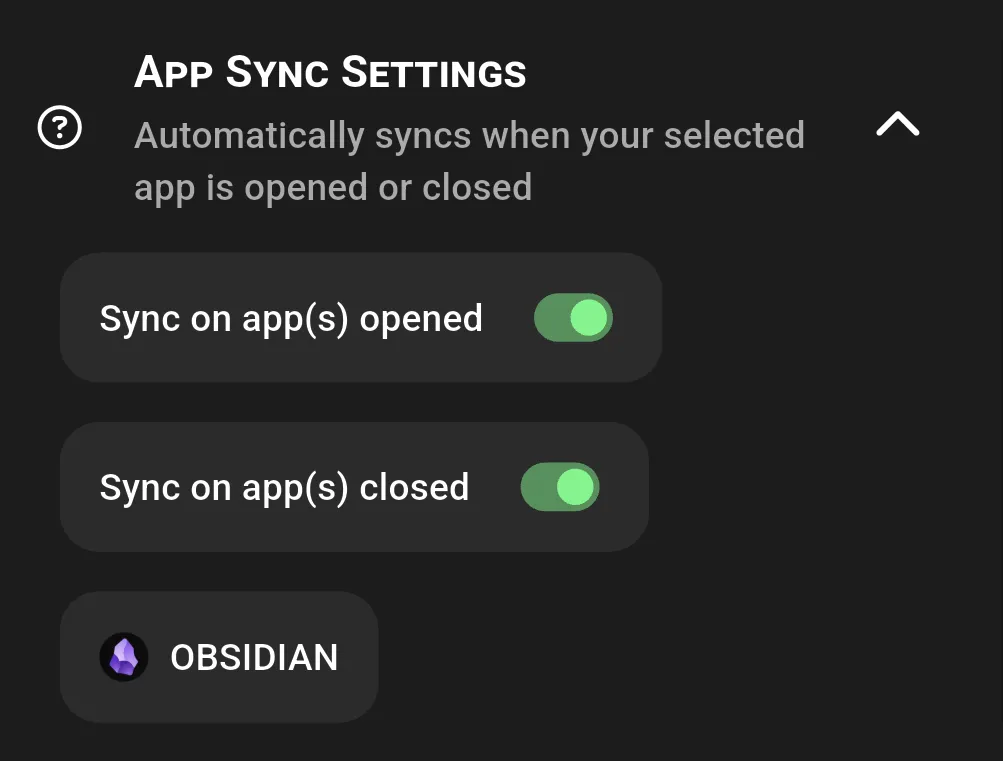This screenshot has width=1003, height=761.
Task: Open the help icon for App Sync Settings
Action: [x=60, y=128]
